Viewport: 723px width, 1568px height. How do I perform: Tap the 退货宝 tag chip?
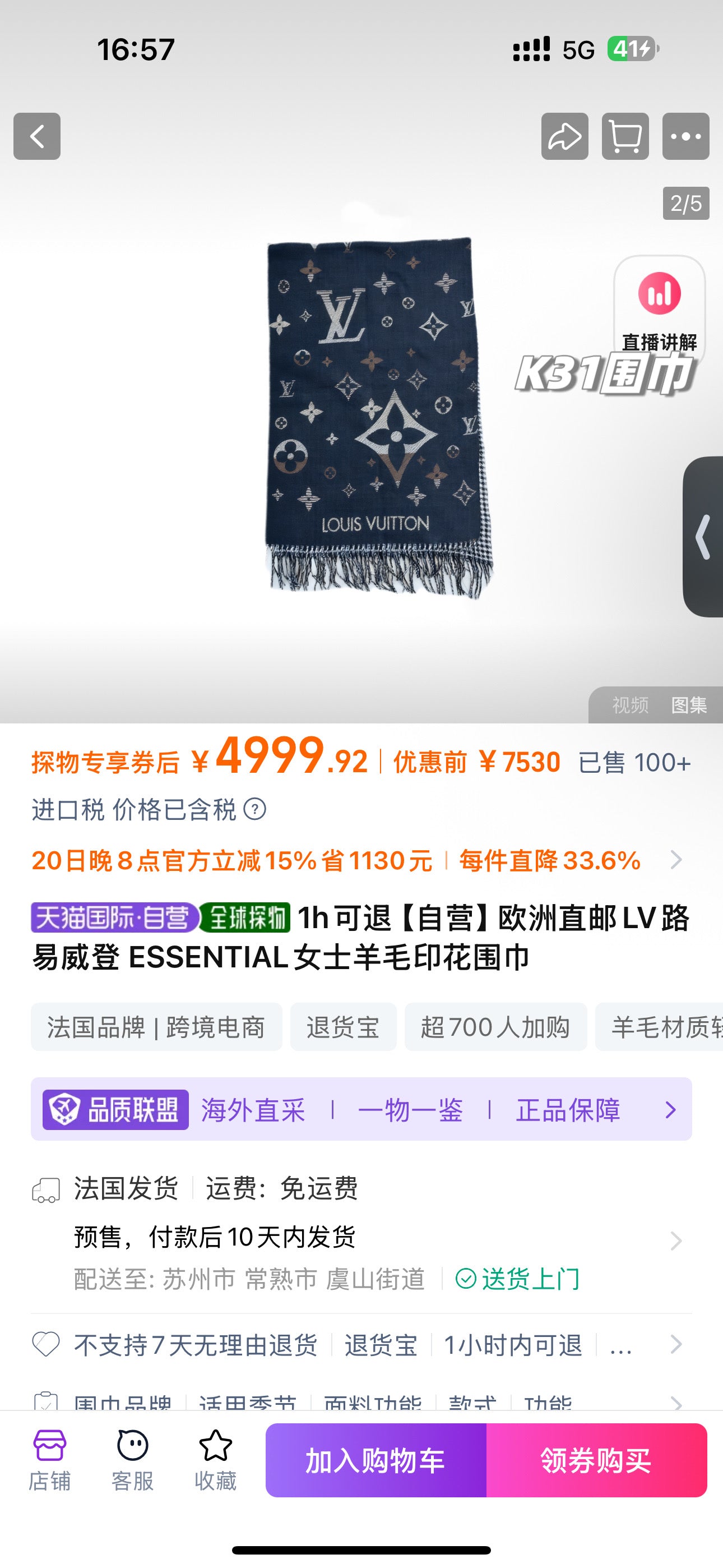pyautogui.click(x=342, y=1027)
